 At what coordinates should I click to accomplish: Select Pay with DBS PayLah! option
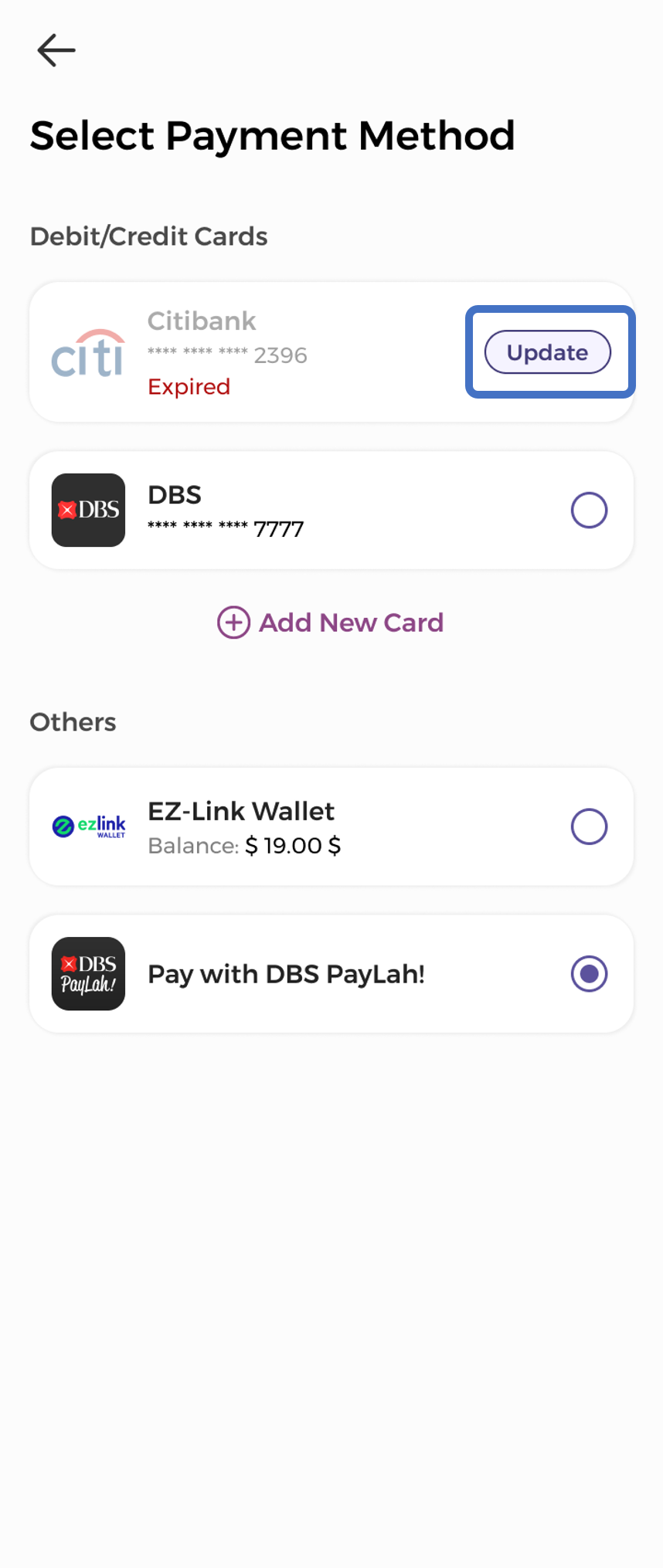[x=589, y=974]
